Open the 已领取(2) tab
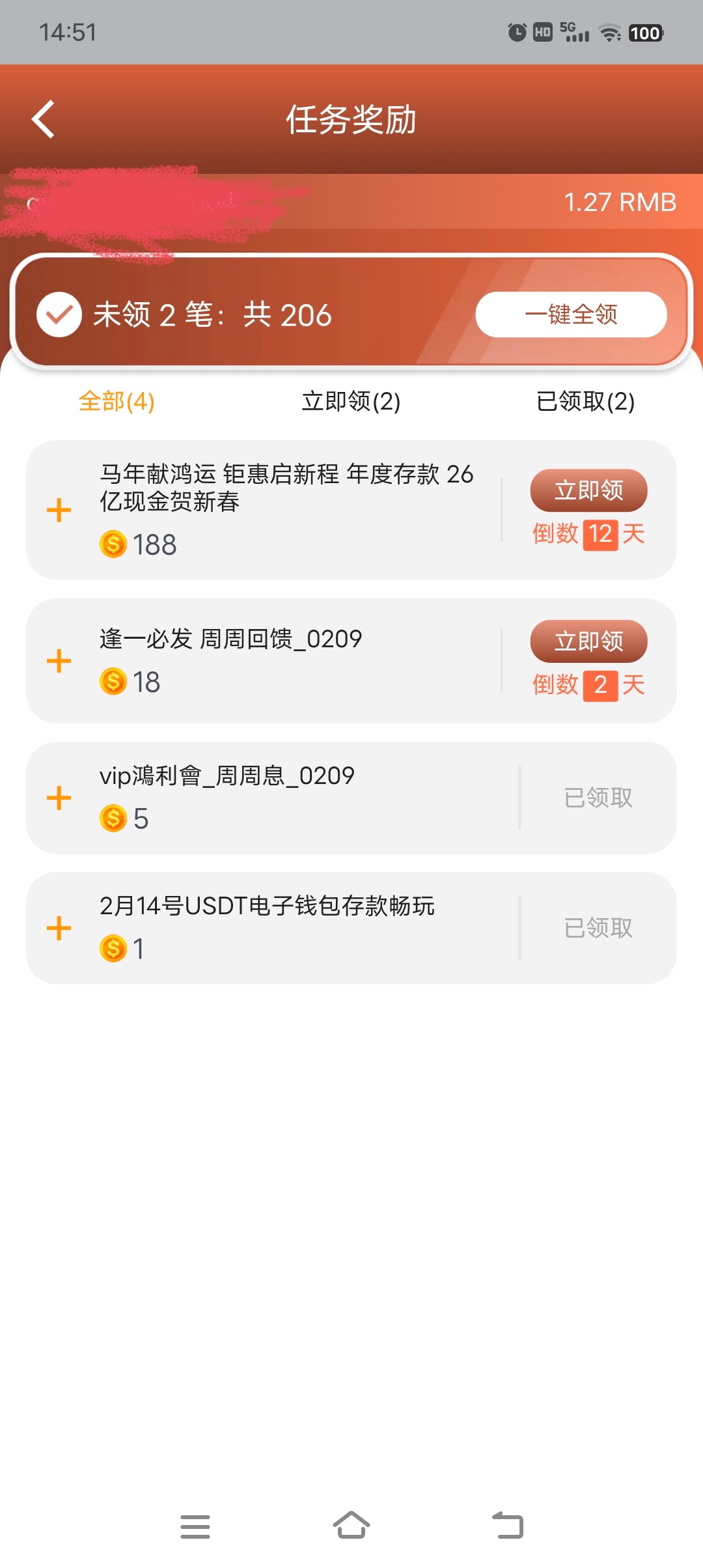 (x=585, y=402)
